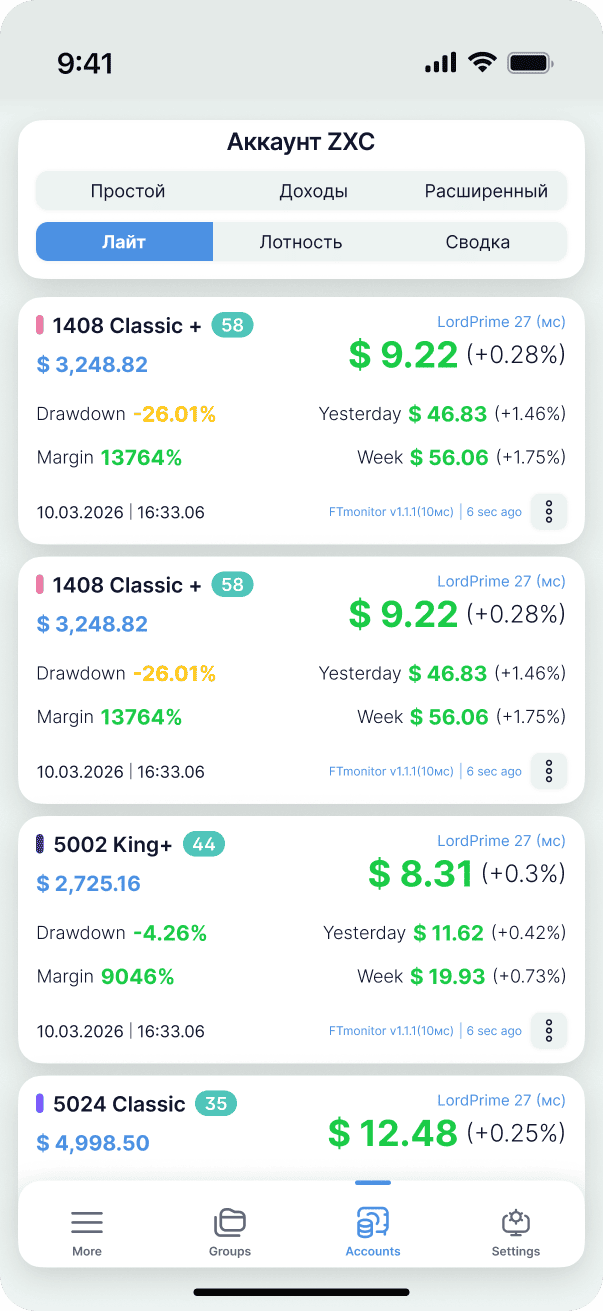This screenshot has width=603, height=1311.
Task: Open the Settings tab
Action: coord(516,1232)
